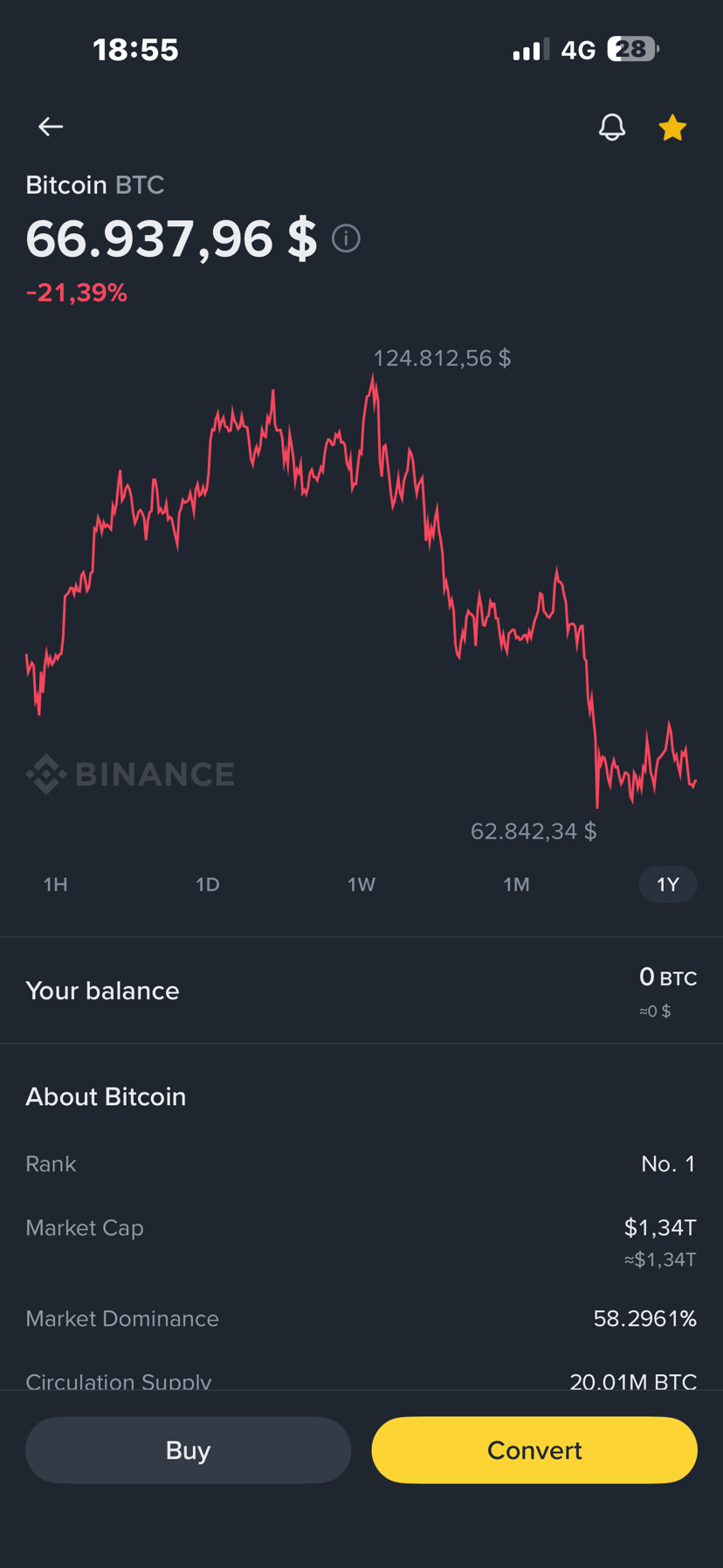
Task: Tap the Buy button
Action: pyautogui.click(x=188, y=1450)
